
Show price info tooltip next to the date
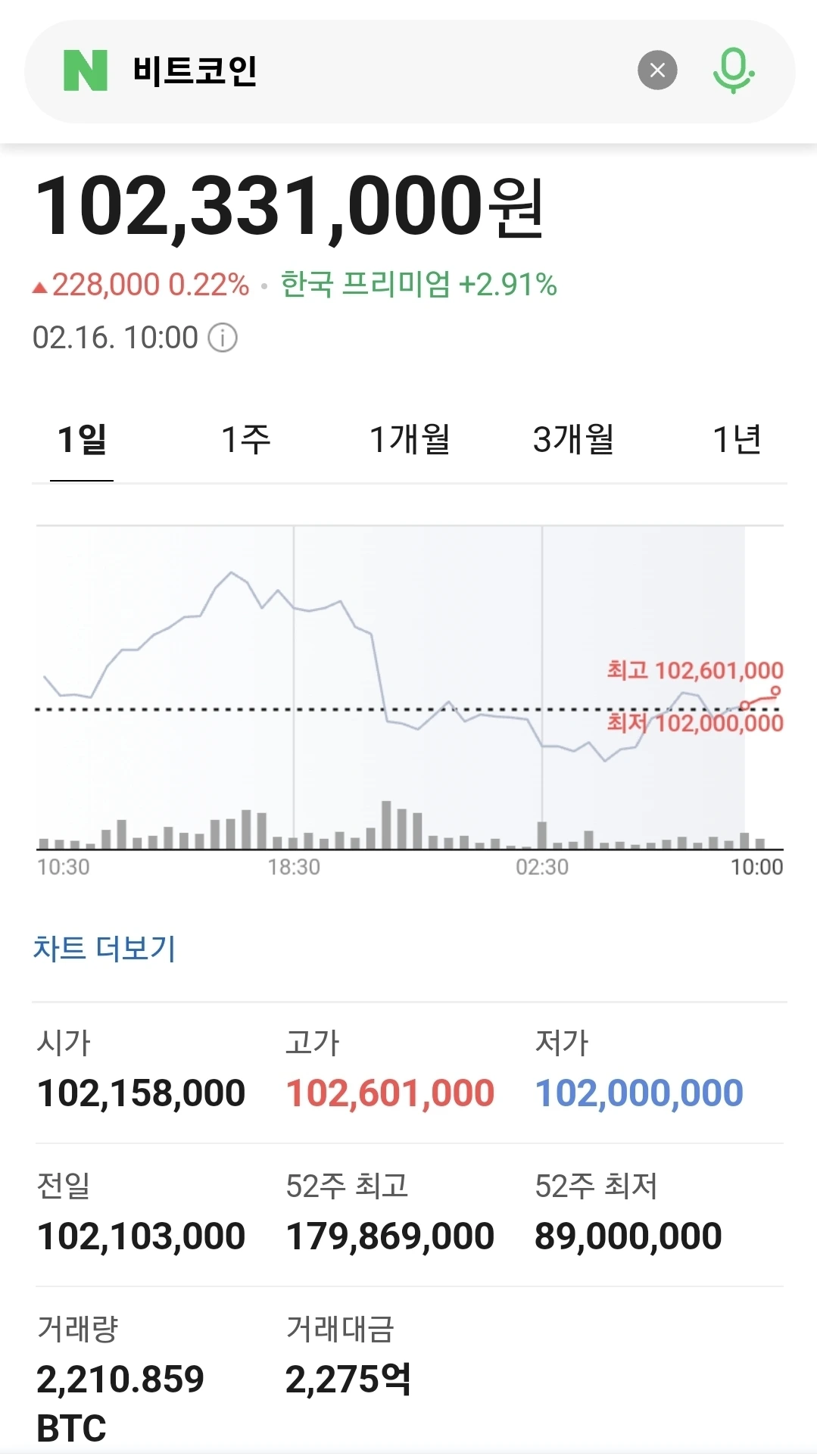click(x=223, y=338)
